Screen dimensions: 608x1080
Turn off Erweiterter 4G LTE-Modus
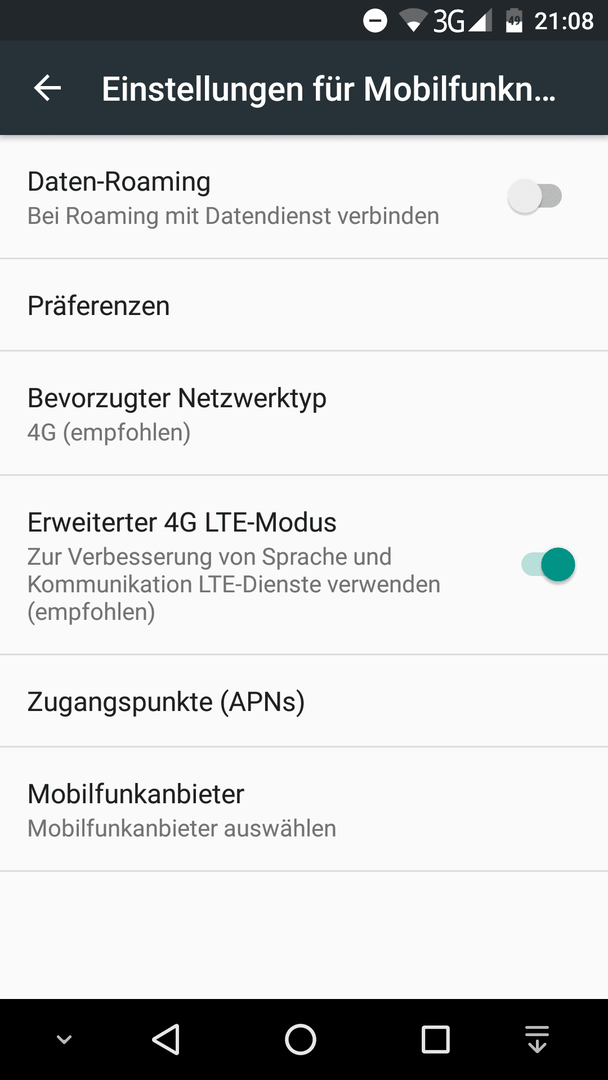[548, 565]
